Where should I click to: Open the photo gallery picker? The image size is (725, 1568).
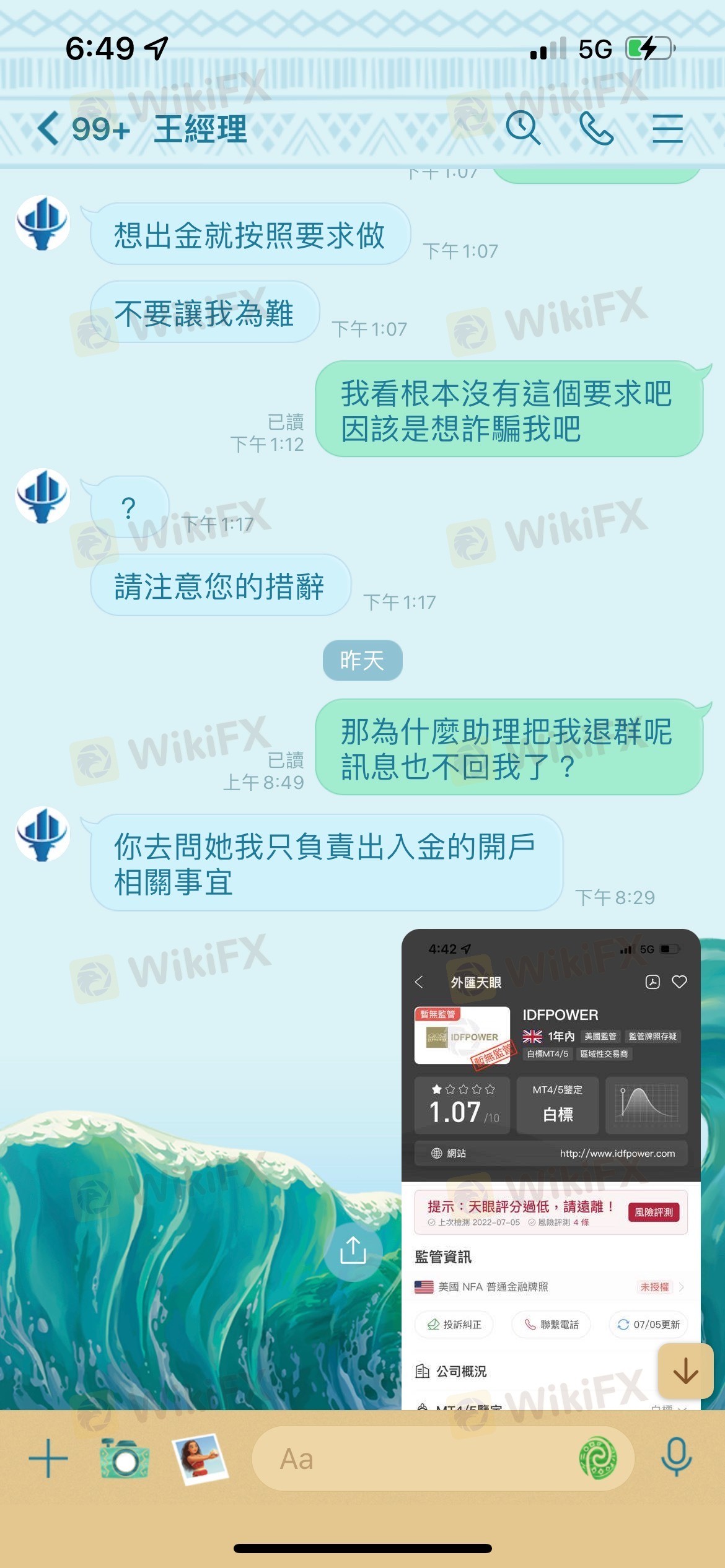click(x=200, y=1458)
